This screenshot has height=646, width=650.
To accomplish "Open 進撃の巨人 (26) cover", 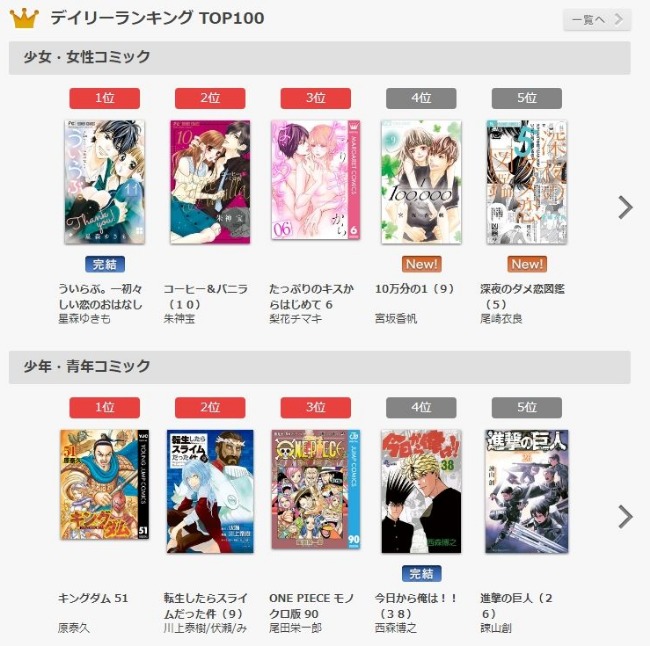I will (x=527, y=491).
